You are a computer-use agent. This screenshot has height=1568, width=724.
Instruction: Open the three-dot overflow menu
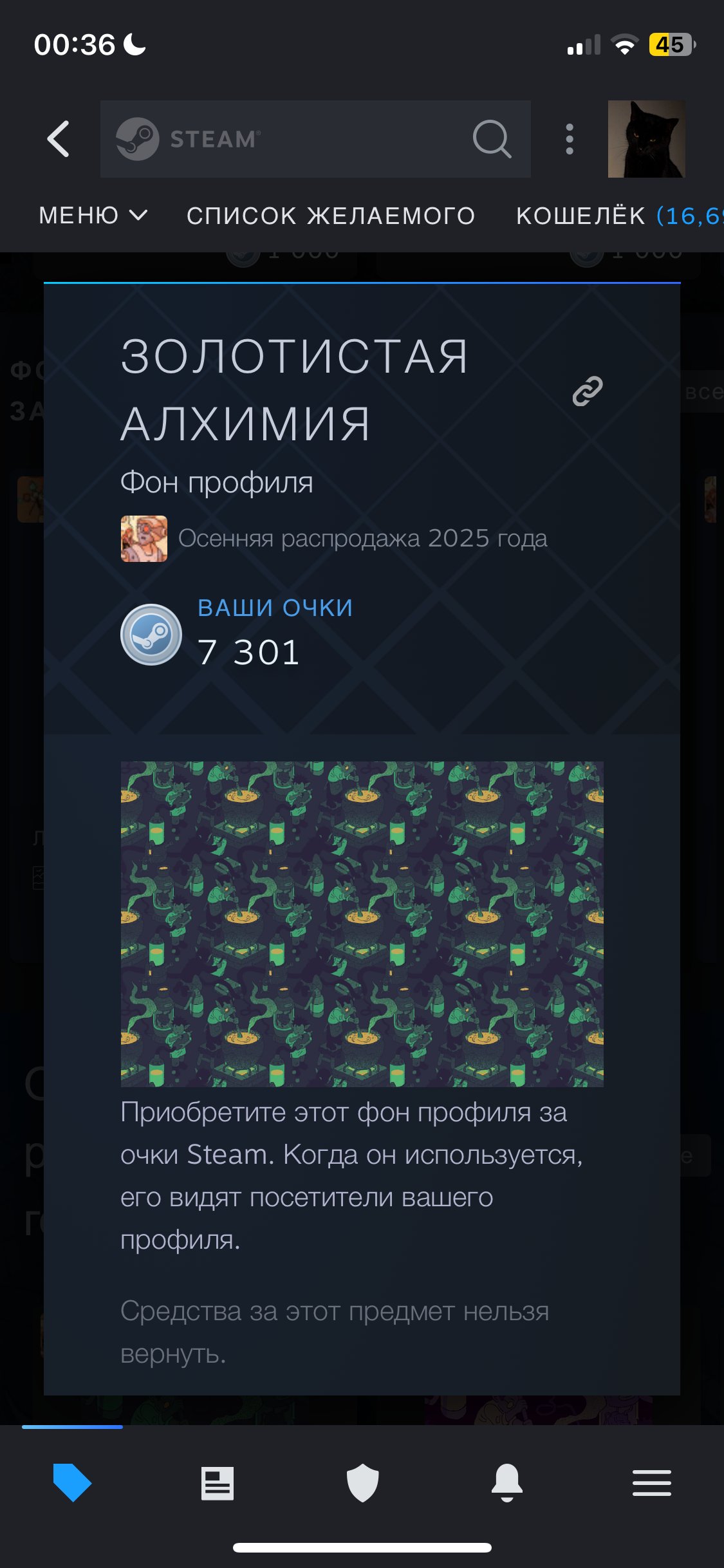click(x=569, y=138)
